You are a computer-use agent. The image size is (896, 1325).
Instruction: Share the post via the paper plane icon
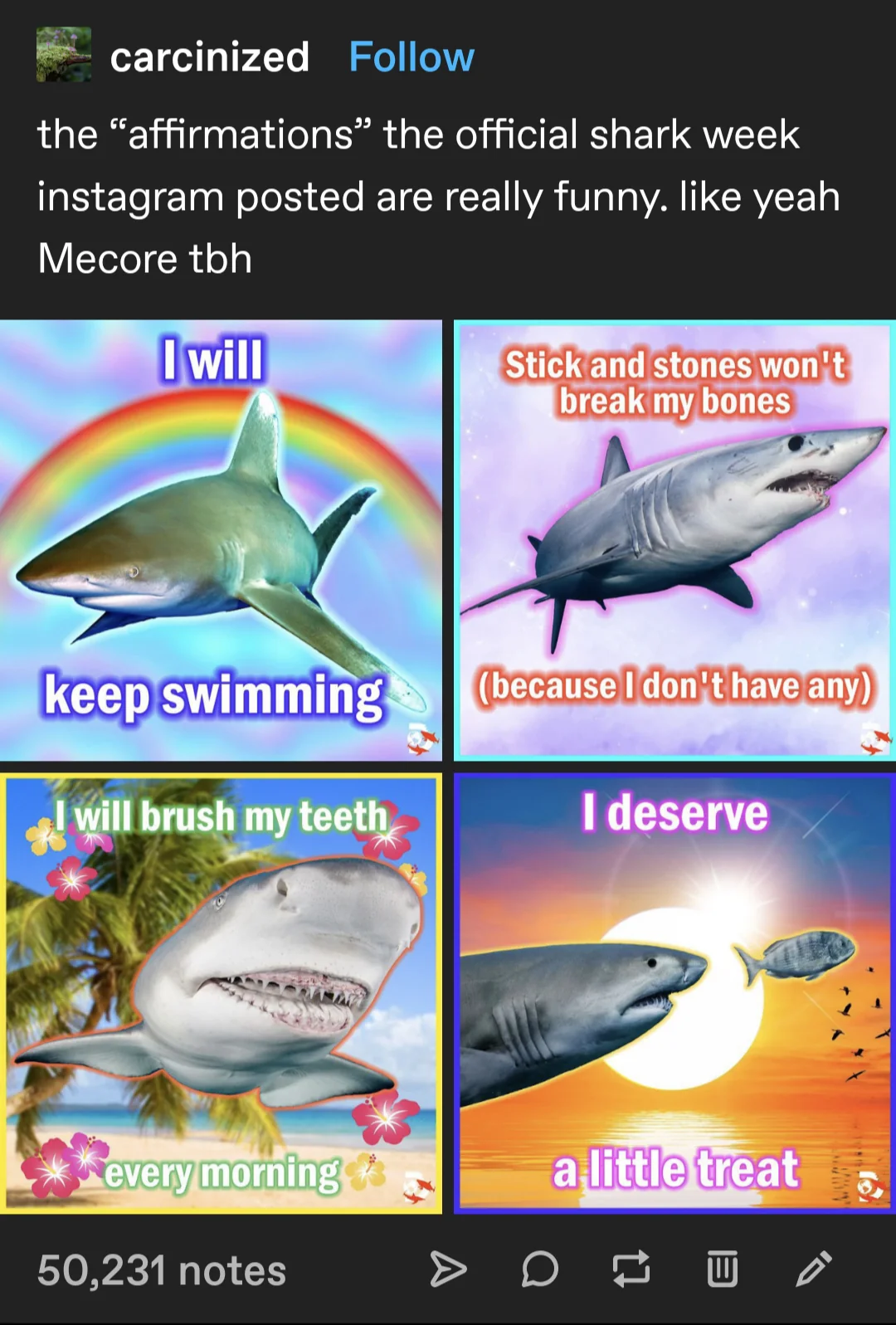[448, 1269]
